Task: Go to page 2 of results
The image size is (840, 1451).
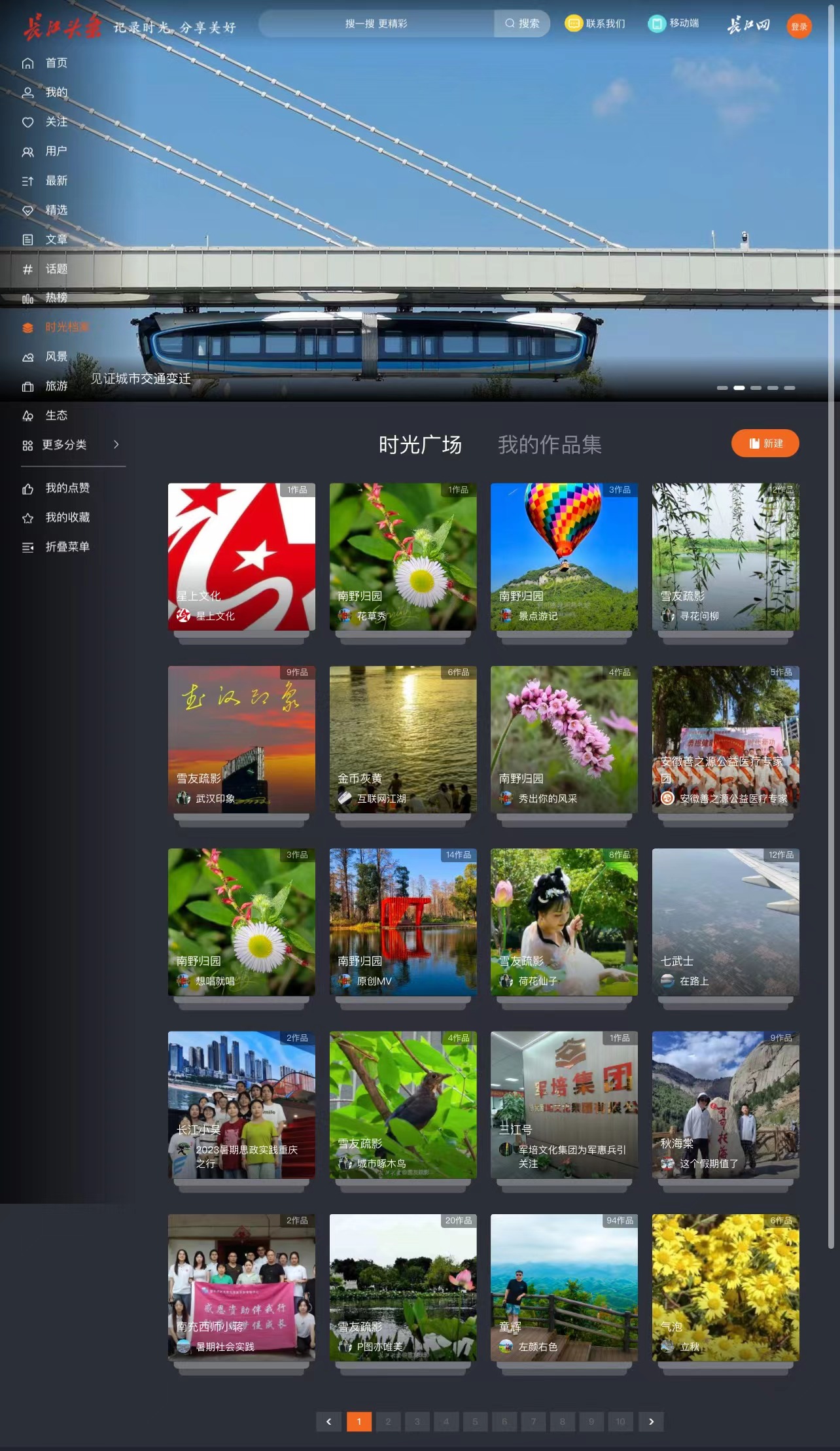Action: tap(388, 1422)
